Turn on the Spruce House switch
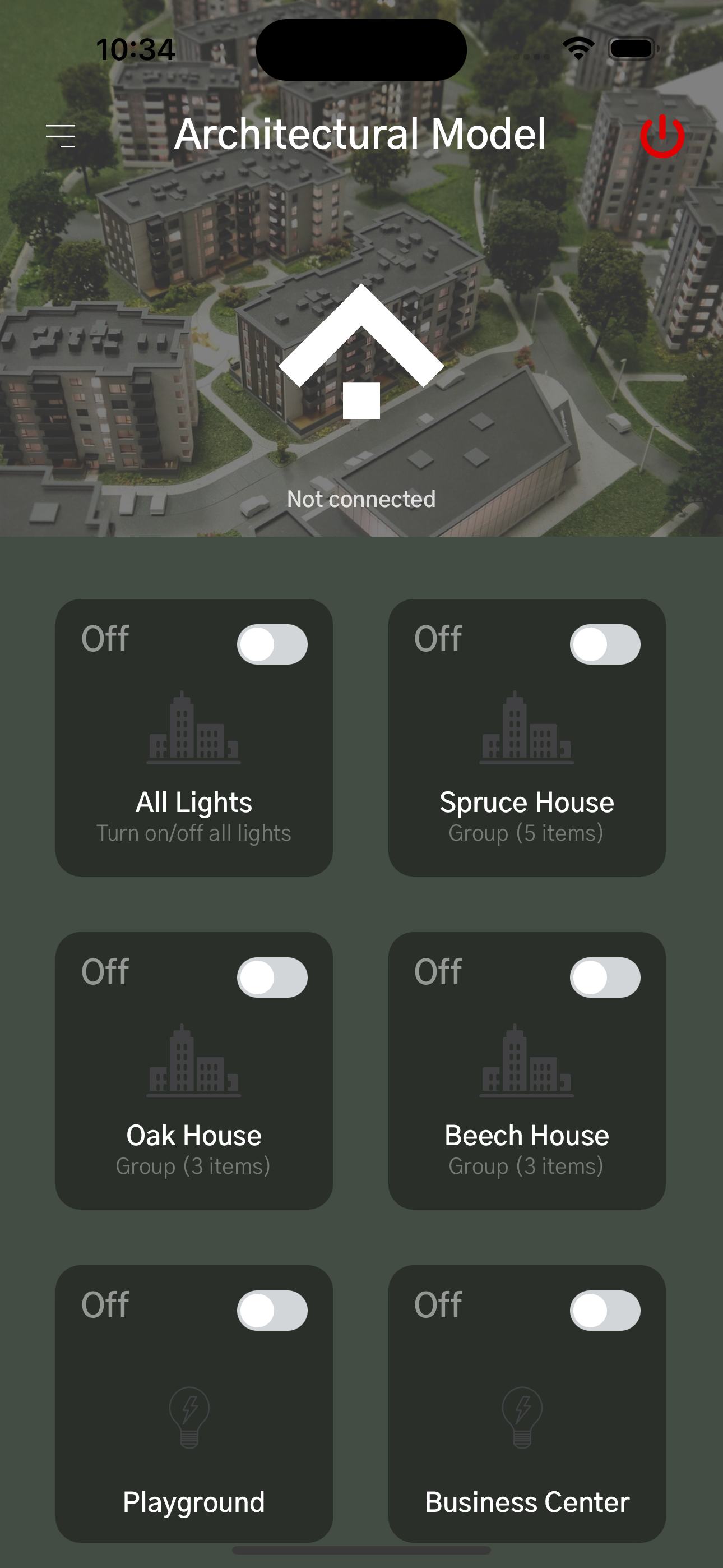The height and width of the screenshot is (1568, 723). click(605, 644)
